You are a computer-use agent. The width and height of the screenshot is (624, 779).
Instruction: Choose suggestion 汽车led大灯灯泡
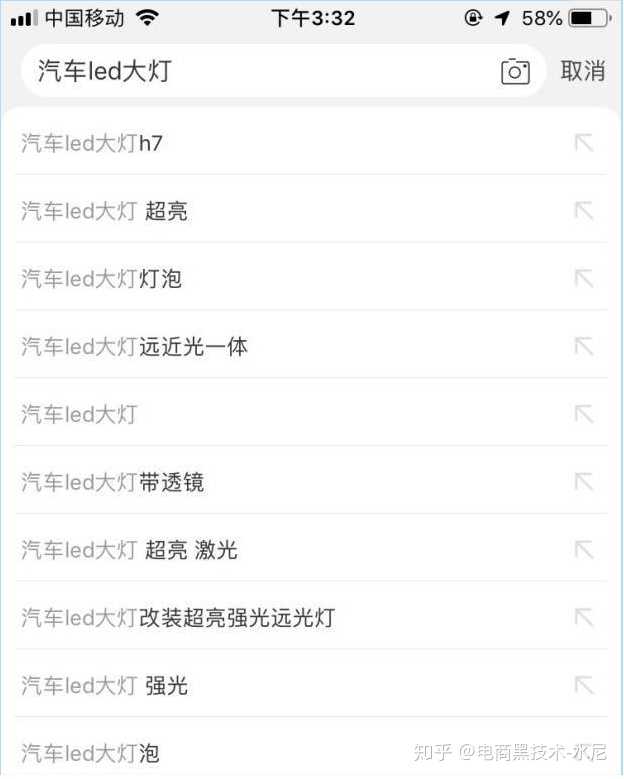click(102, 279)
